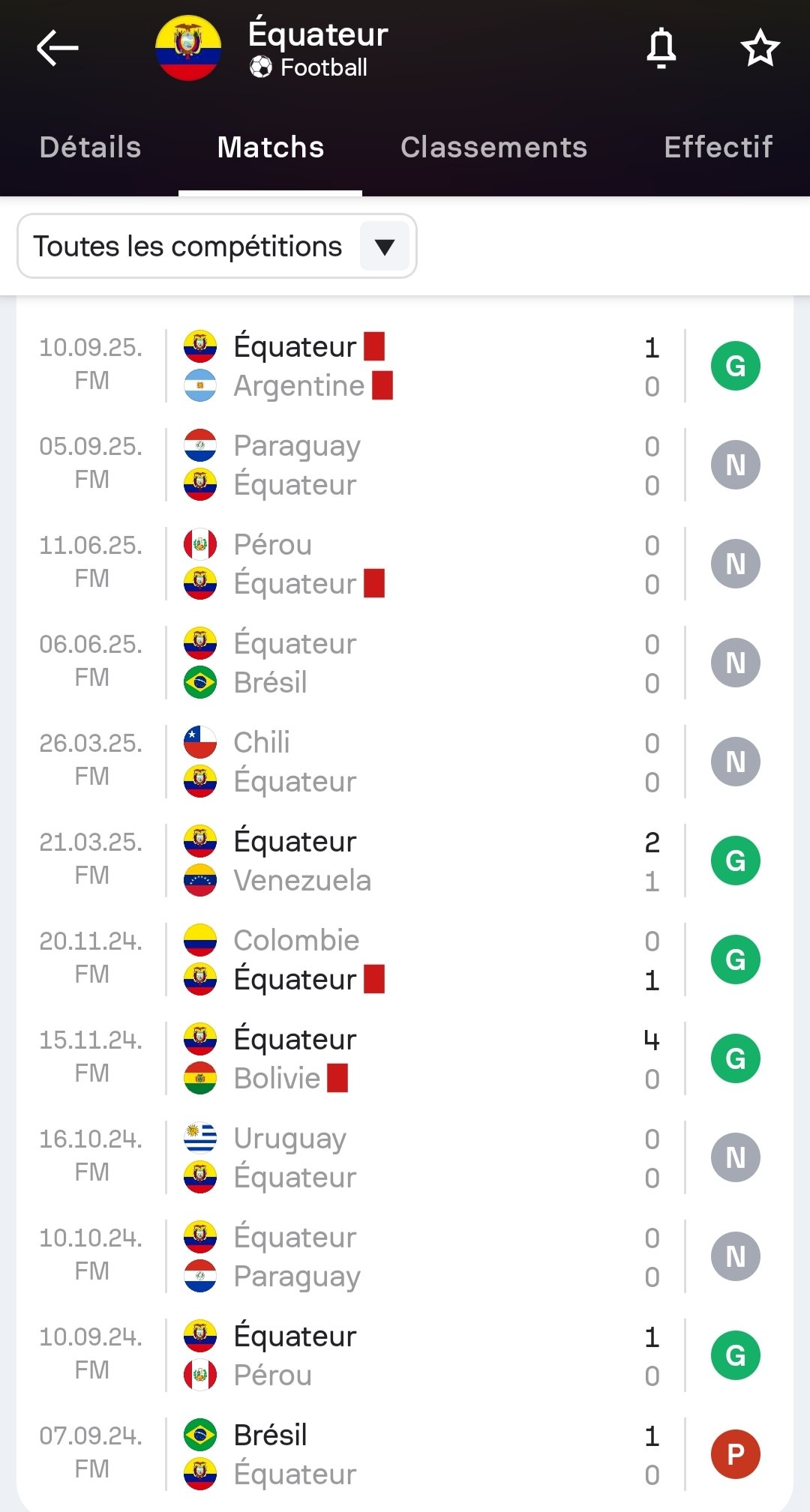View the Équateur vs Venezuela match details

coord(405,861)
